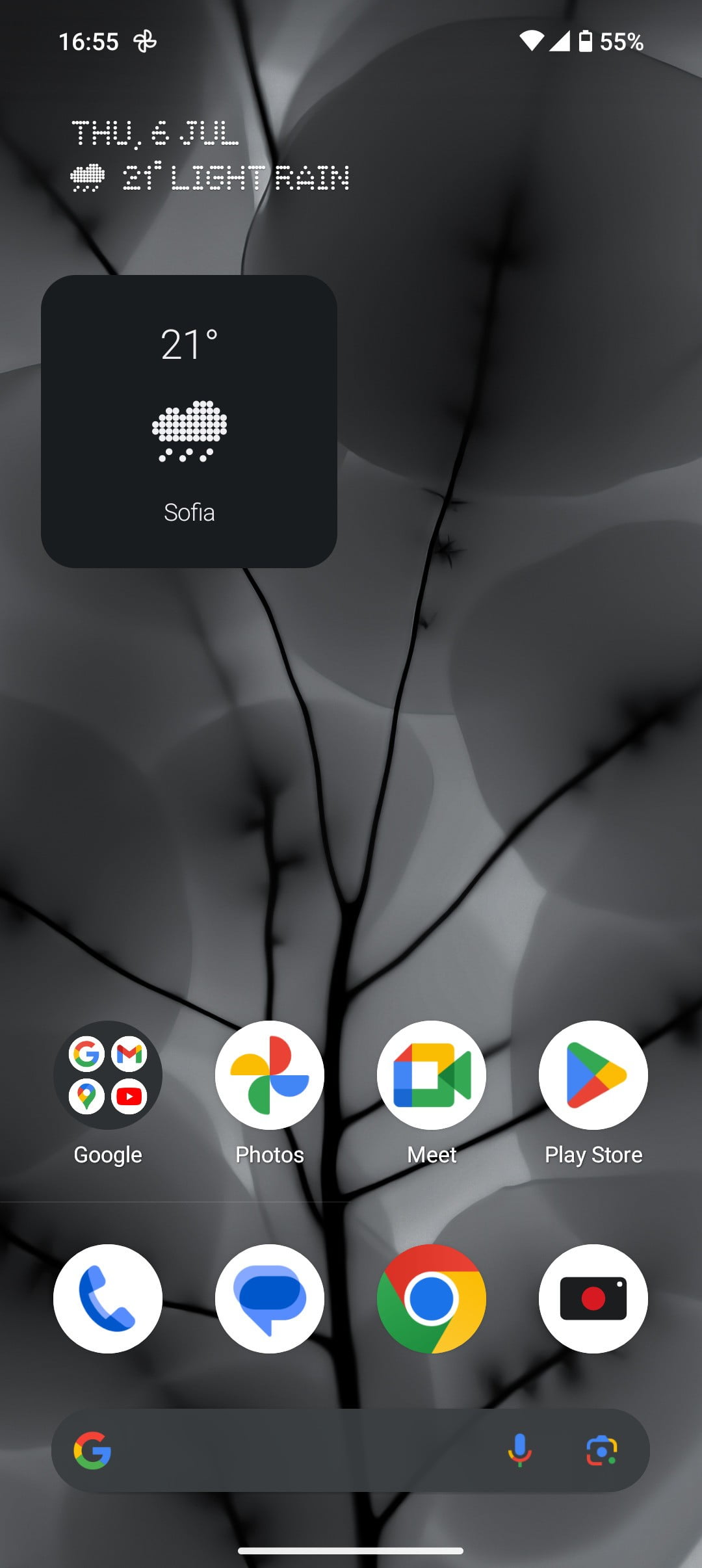The width and height of the screenshot is (702, 1568).
Task: Open the Phone dialer app
Action: pos(108,1298)
